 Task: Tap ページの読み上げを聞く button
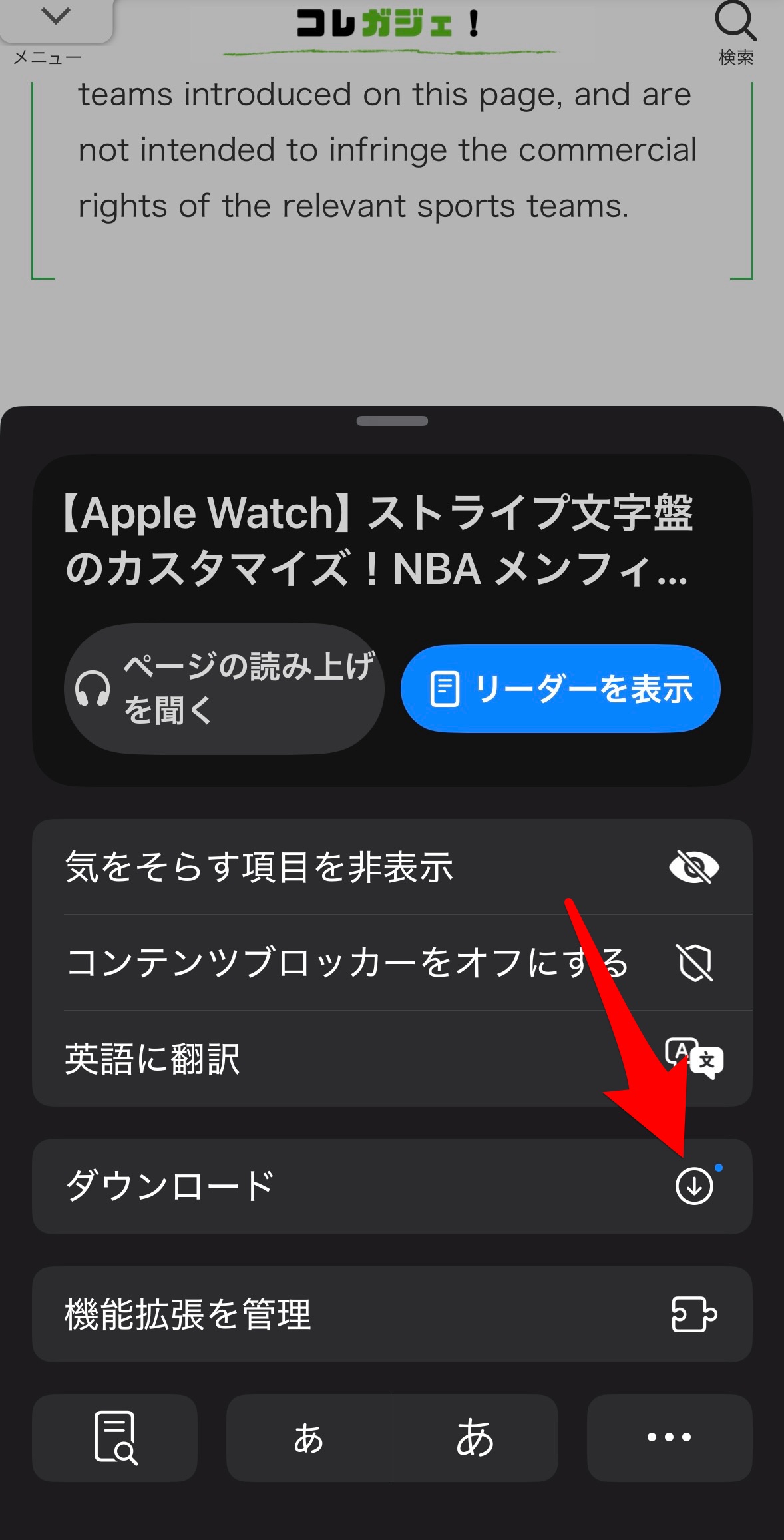click(x=224, y=688)
